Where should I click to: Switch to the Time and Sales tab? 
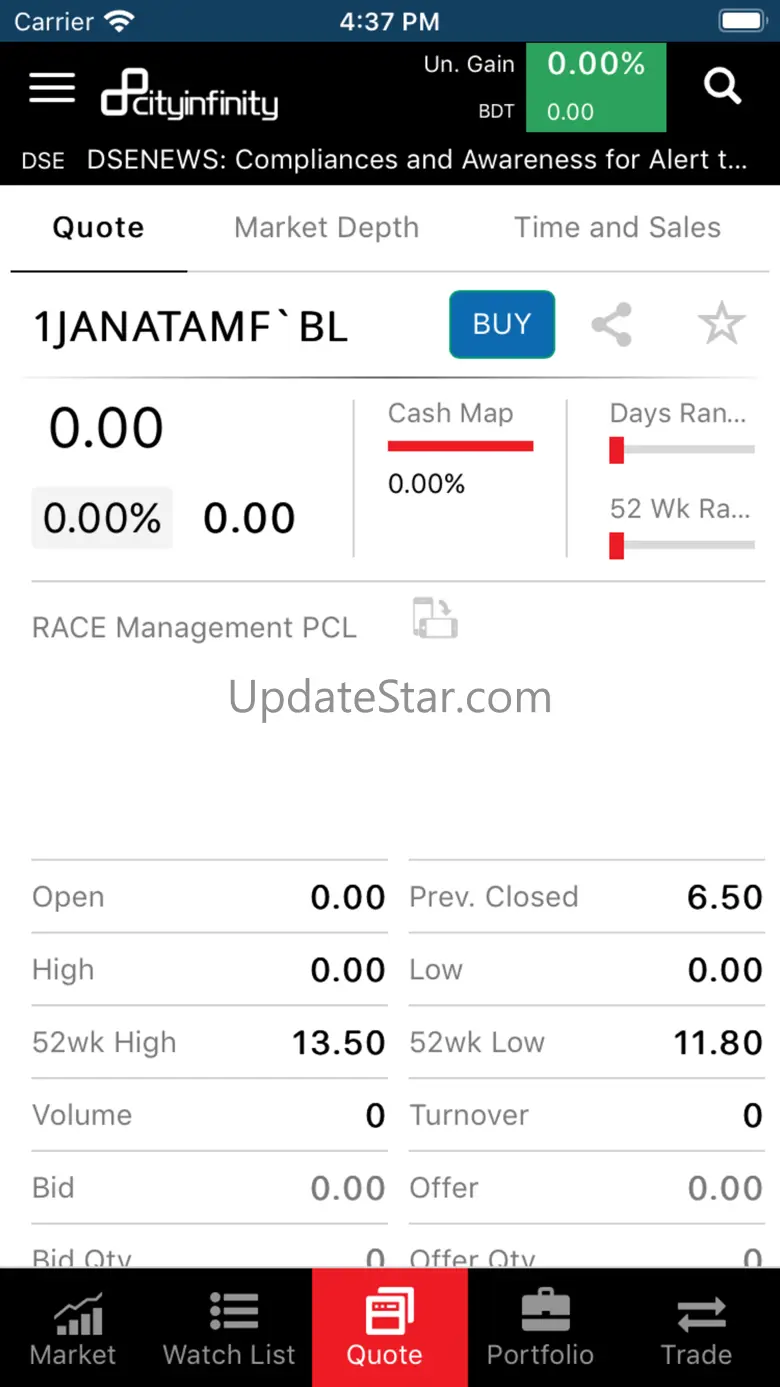(x=617, y=228)
